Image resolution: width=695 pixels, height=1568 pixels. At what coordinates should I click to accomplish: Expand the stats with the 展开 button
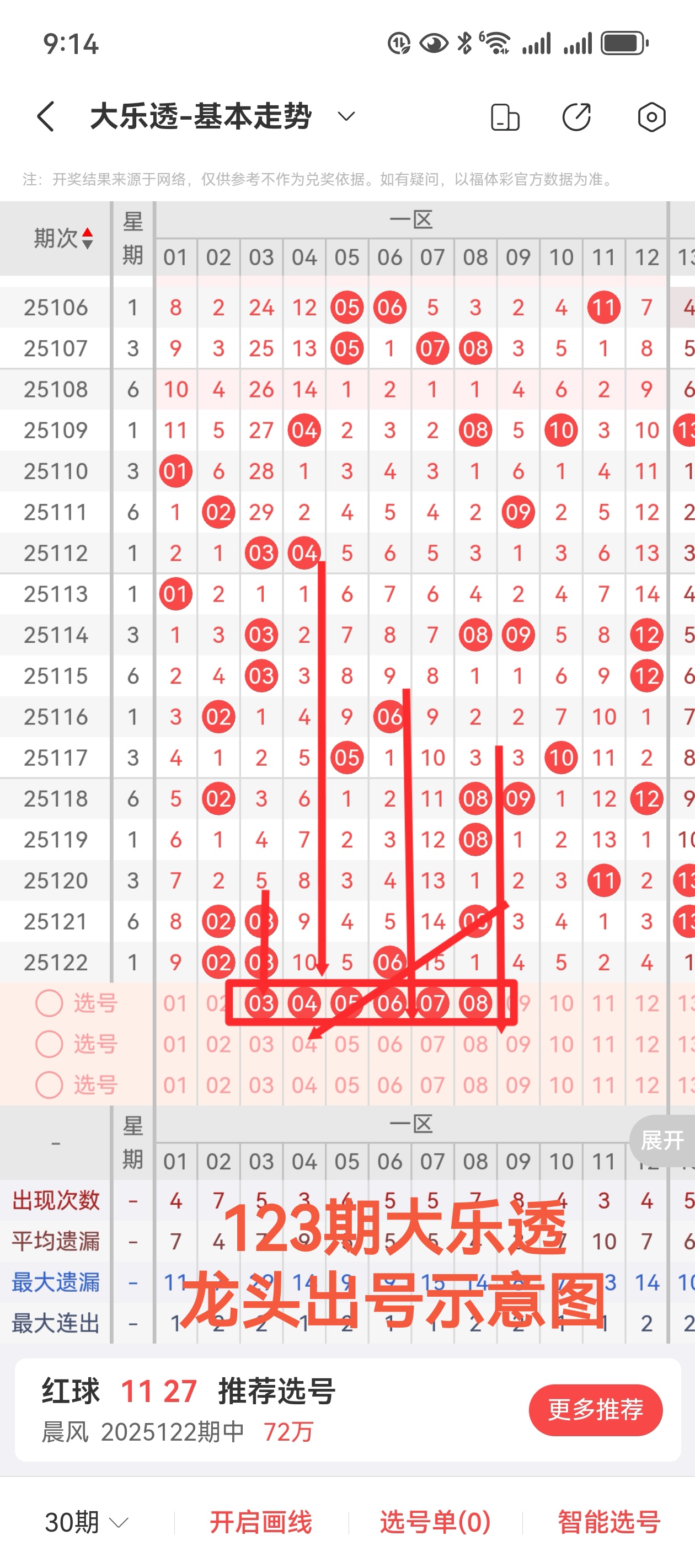click(x=662, y=1140)
